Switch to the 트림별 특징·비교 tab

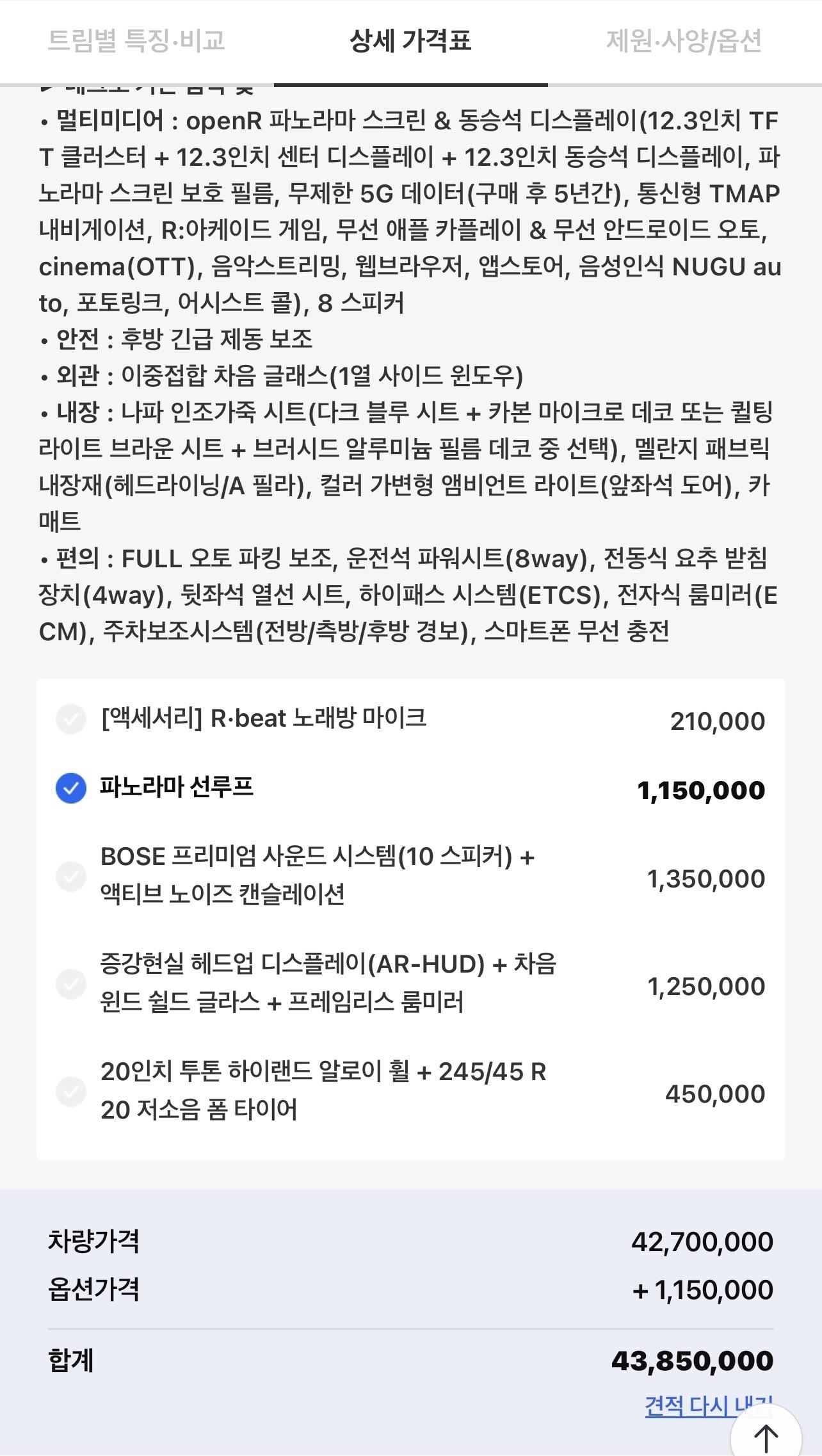coord(136,40)
